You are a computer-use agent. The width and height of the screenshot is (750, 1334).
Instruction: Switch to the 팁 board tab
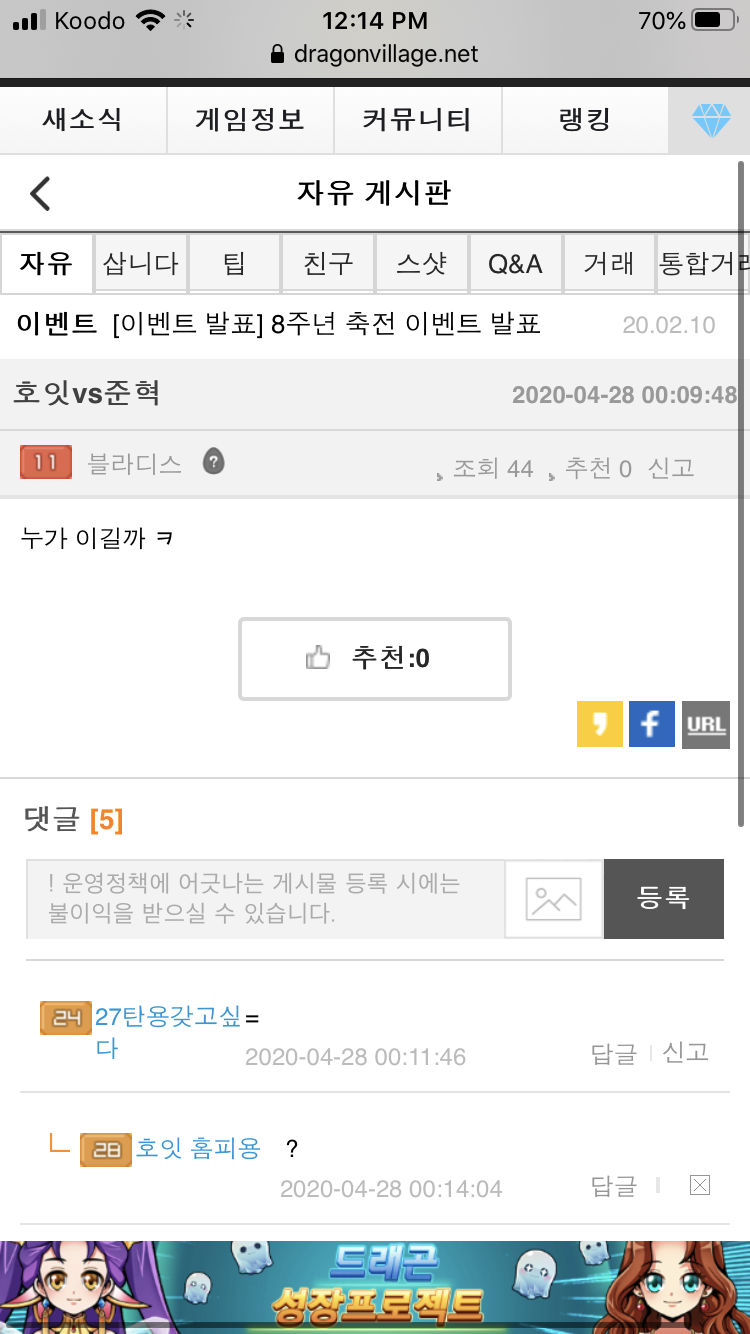[234, 264]
